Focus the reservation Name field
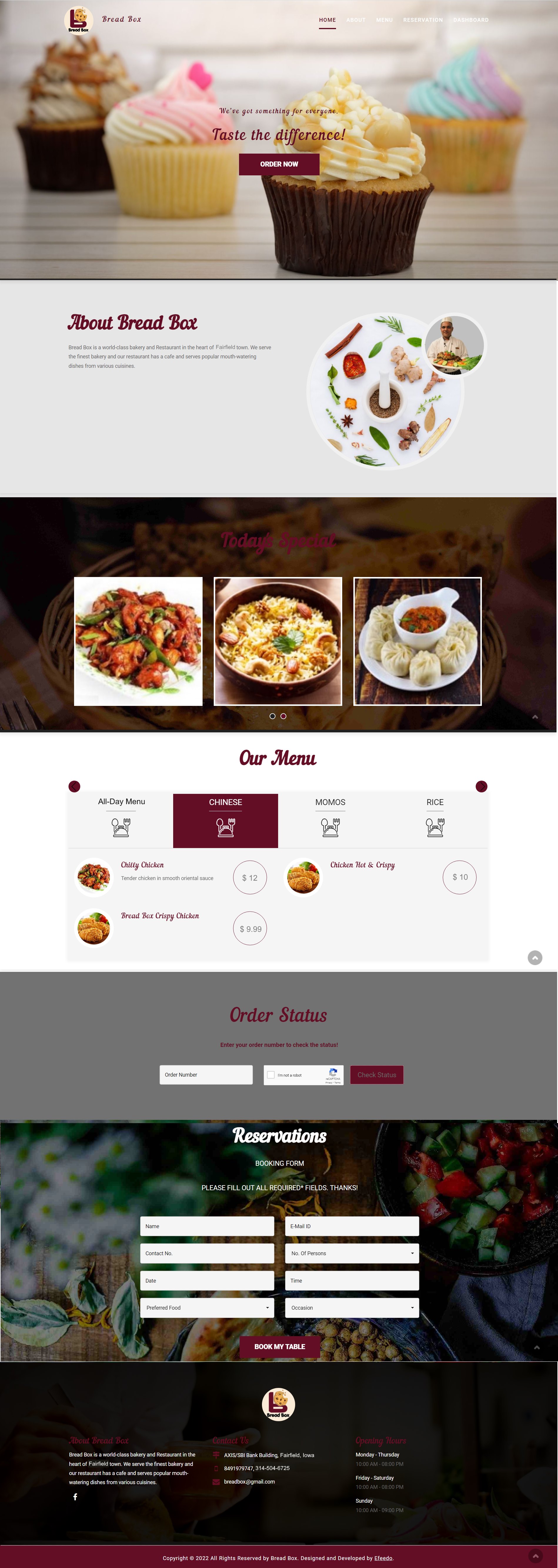The width and height of the screenshot is (558, 1568). [207, 1226]
